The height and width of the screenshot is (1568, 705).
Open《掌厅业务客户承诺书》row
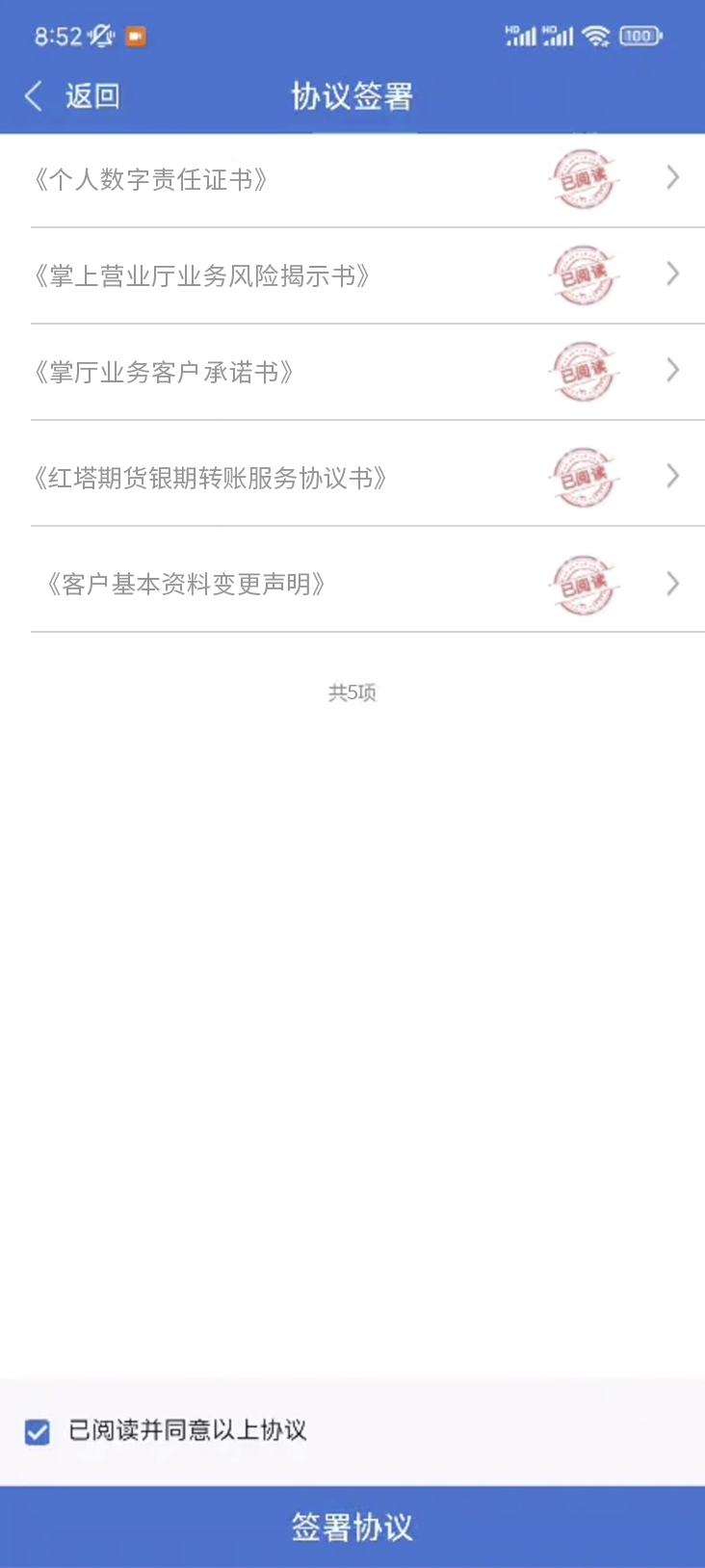164,373
